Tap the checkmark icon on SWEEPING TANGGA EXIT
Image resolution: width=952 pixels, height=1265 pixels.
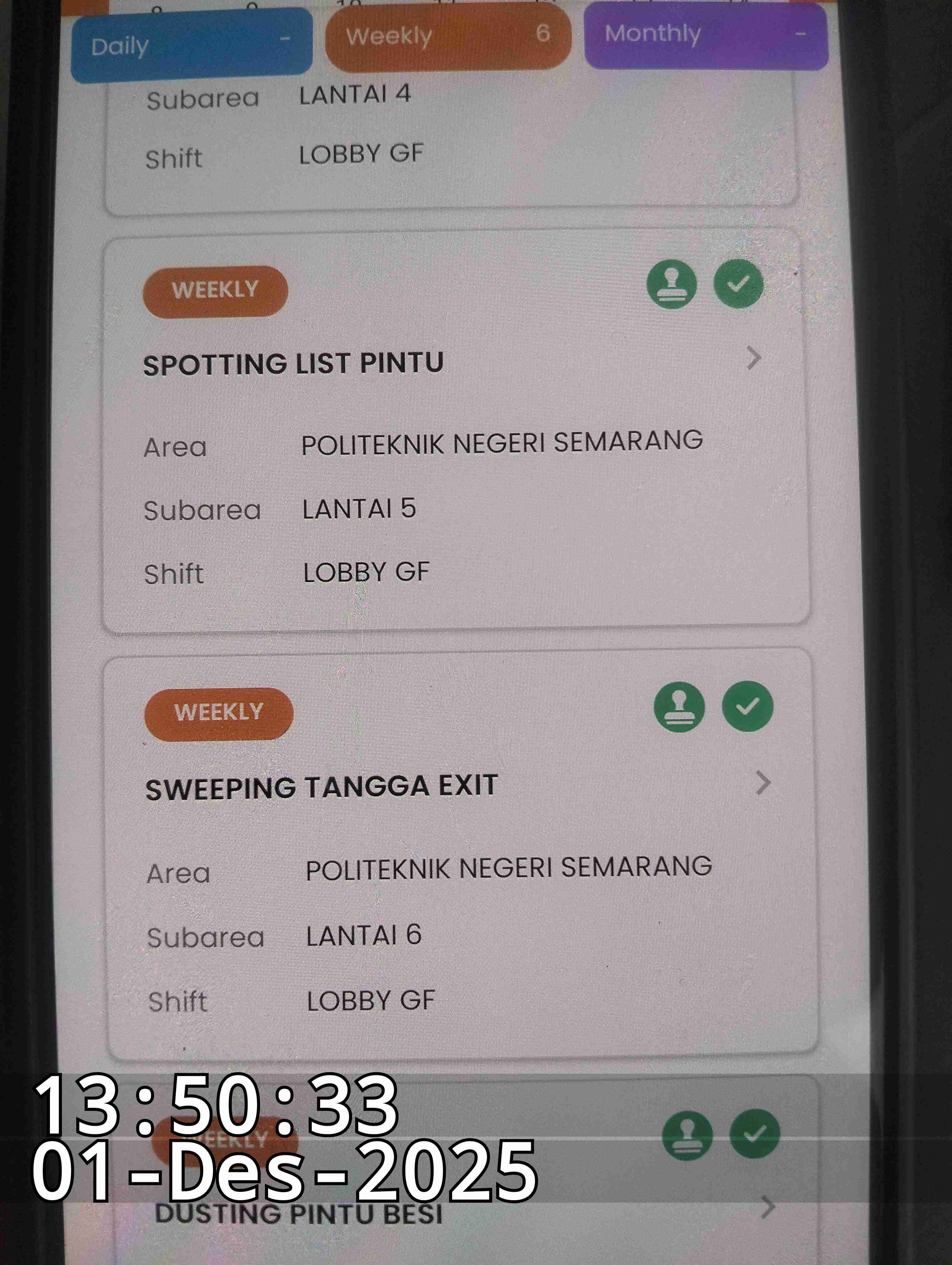(747, 707)
